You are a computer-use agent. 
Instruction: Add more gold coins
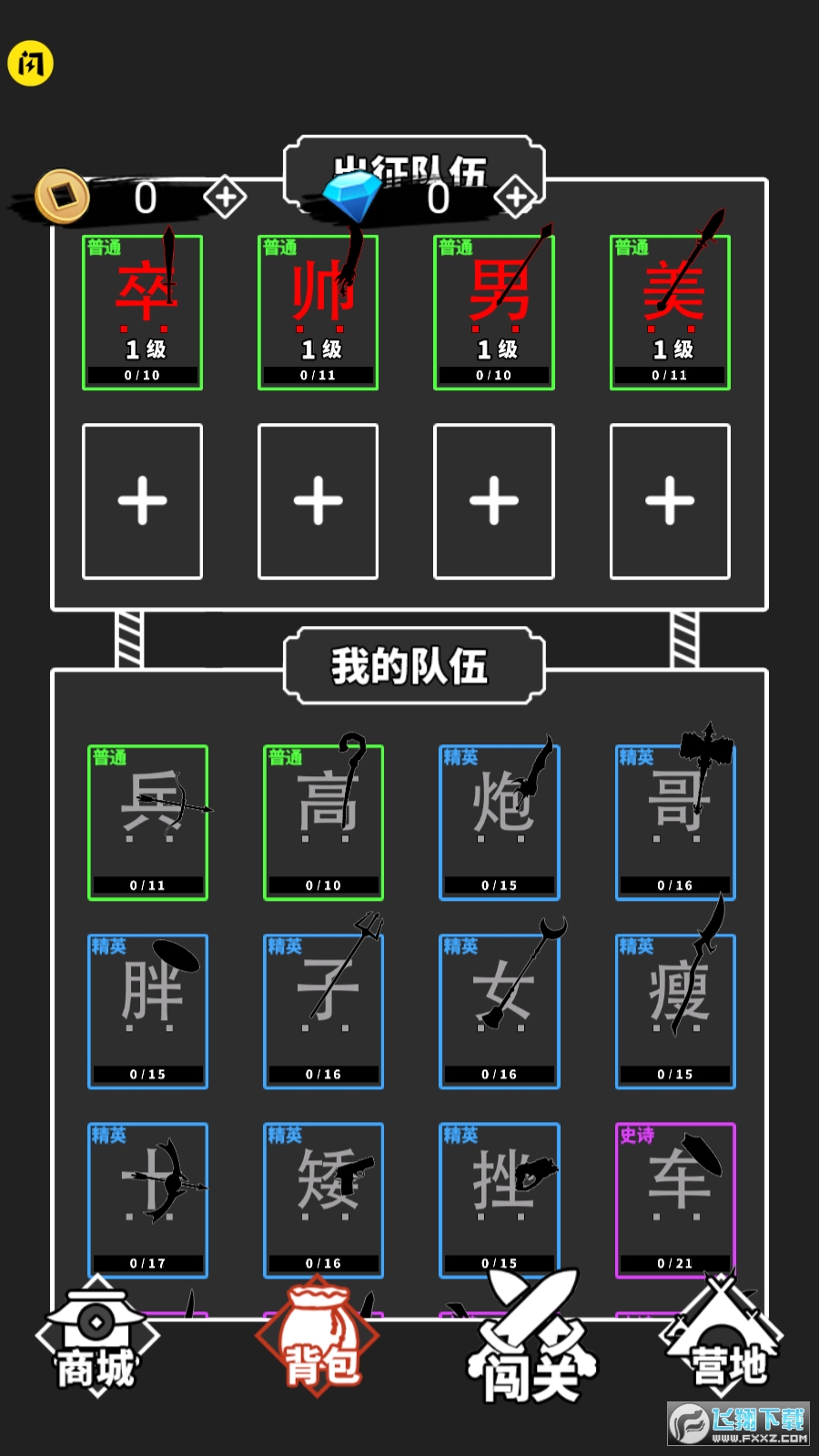click(x=225, y=197)
